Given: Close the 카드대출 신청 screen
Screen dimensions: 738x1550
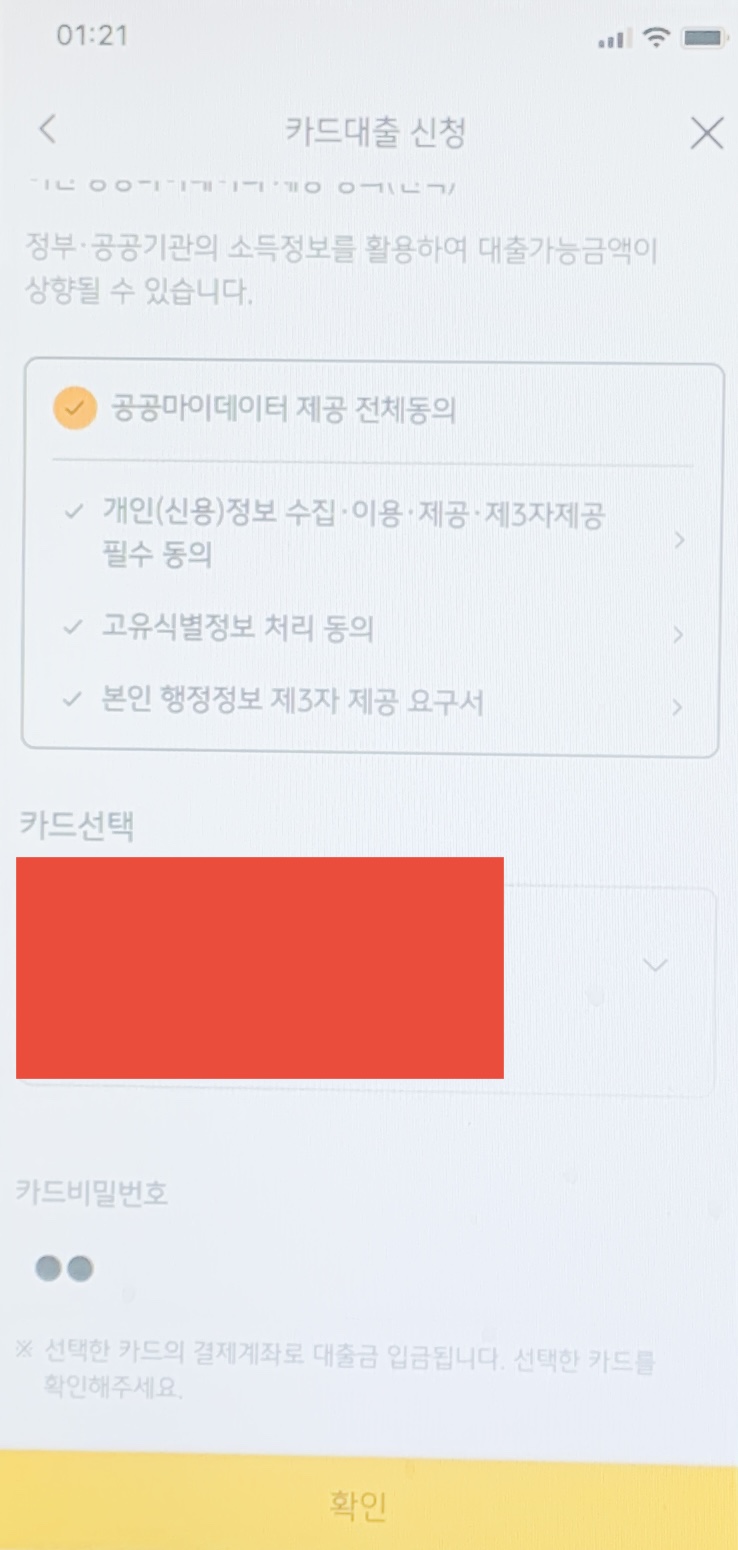Looking at the screenshot, I should (707, 133).
